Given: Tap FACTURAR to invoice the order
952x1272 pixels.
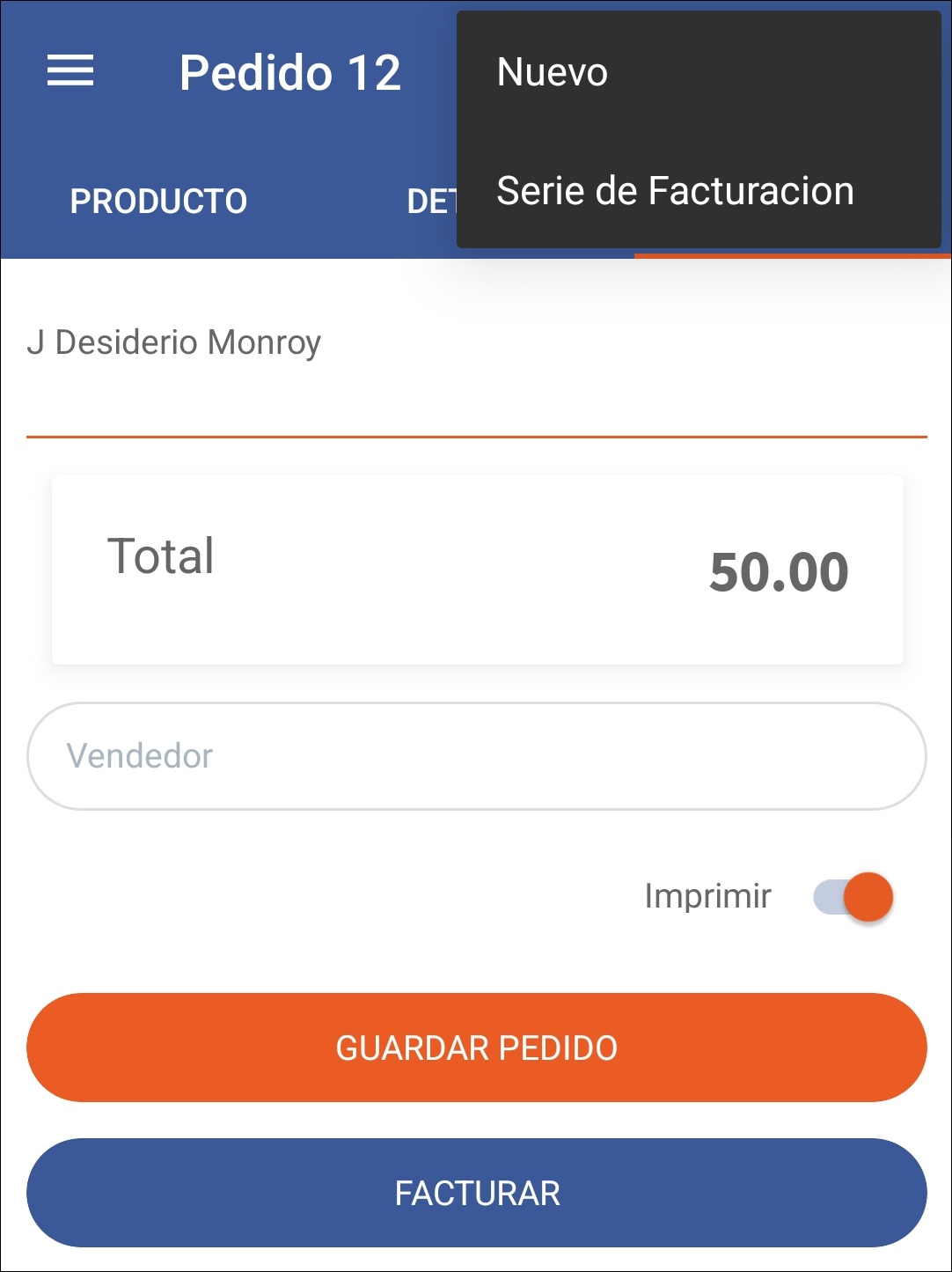Looking at the screenshot, I should pos(475,1193).
